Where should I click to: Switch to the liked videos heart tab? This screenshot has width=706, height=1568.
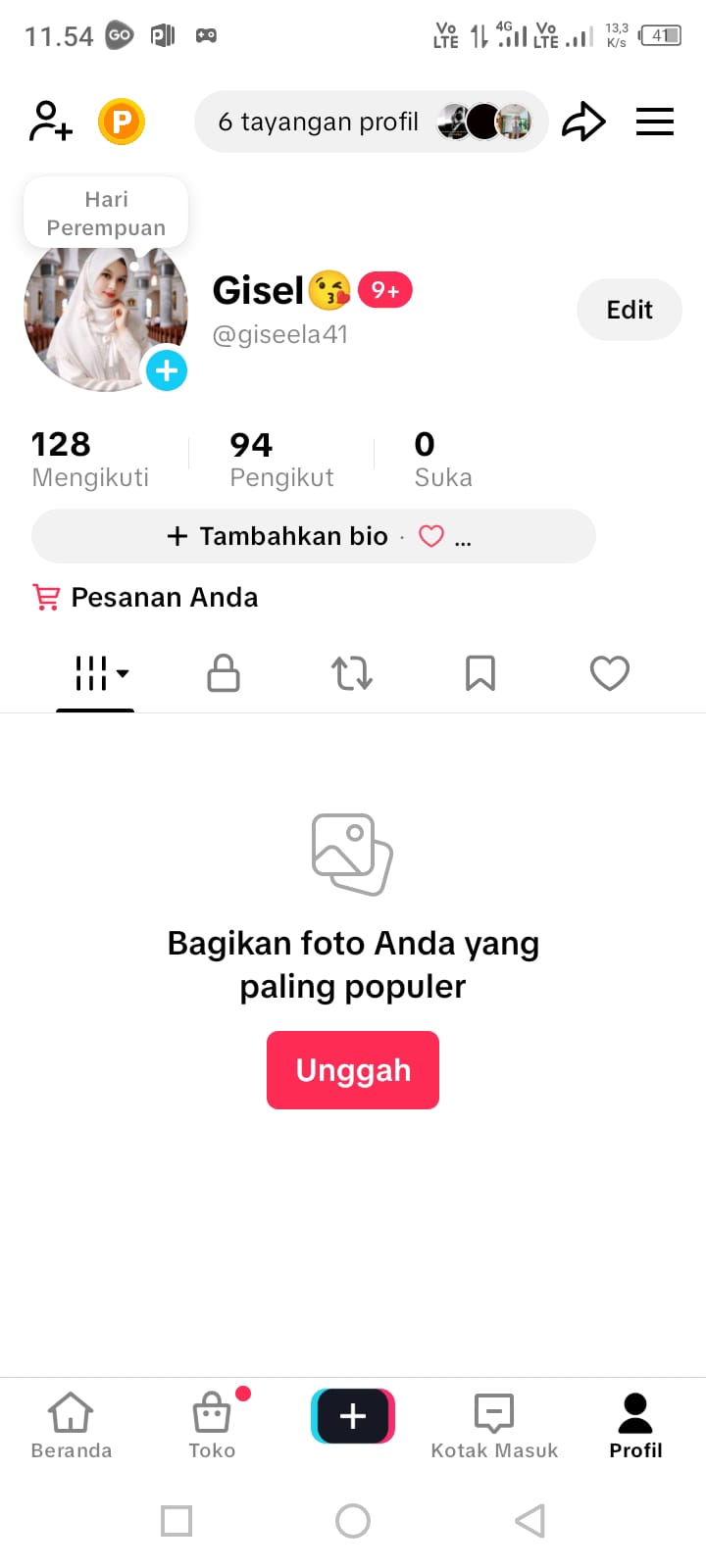click(609, 673)
